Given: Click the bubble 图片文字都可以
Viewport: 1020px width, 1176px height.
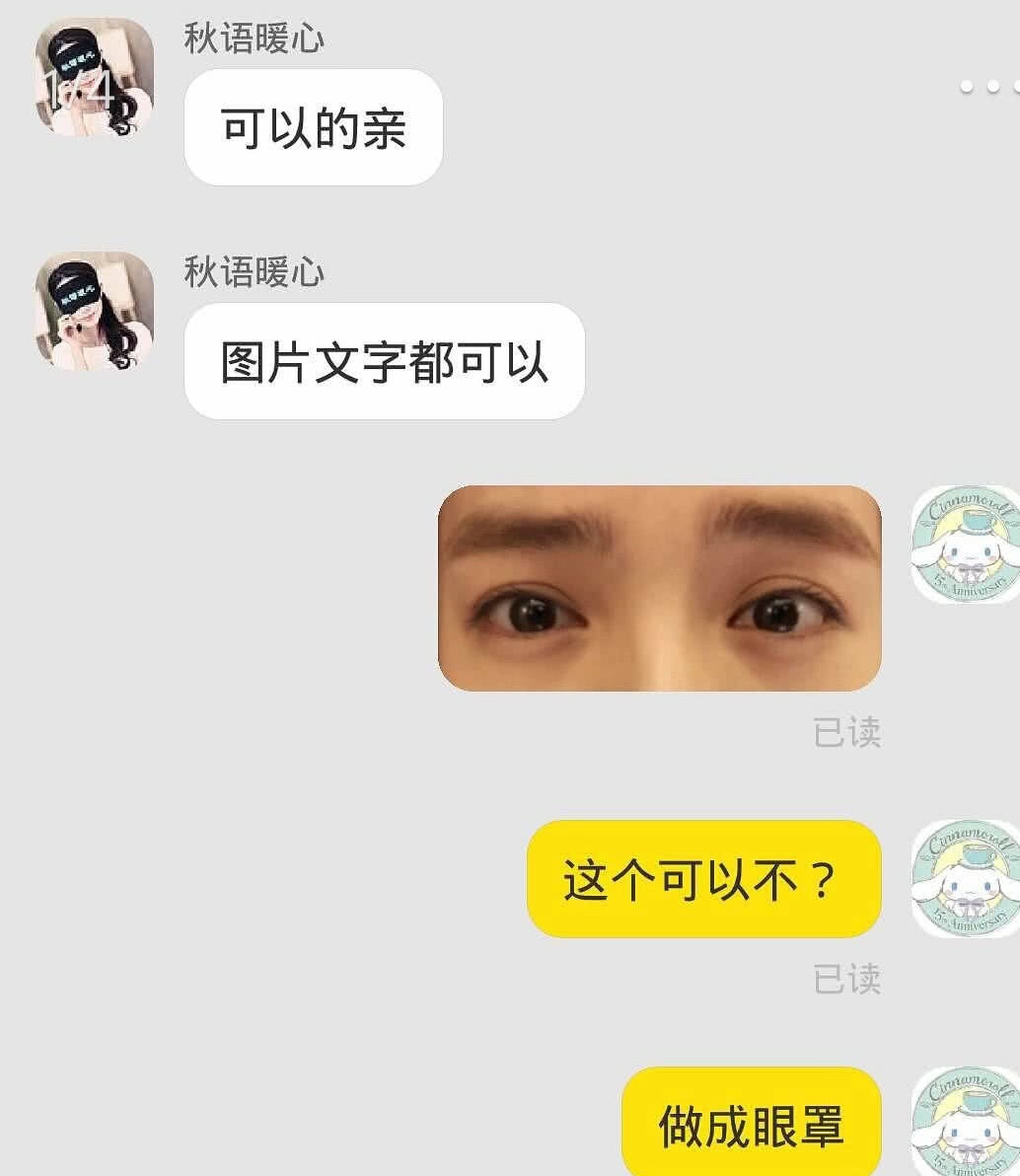Looking at the screenshot, I should pyautogui.click(x=383, y=360).
